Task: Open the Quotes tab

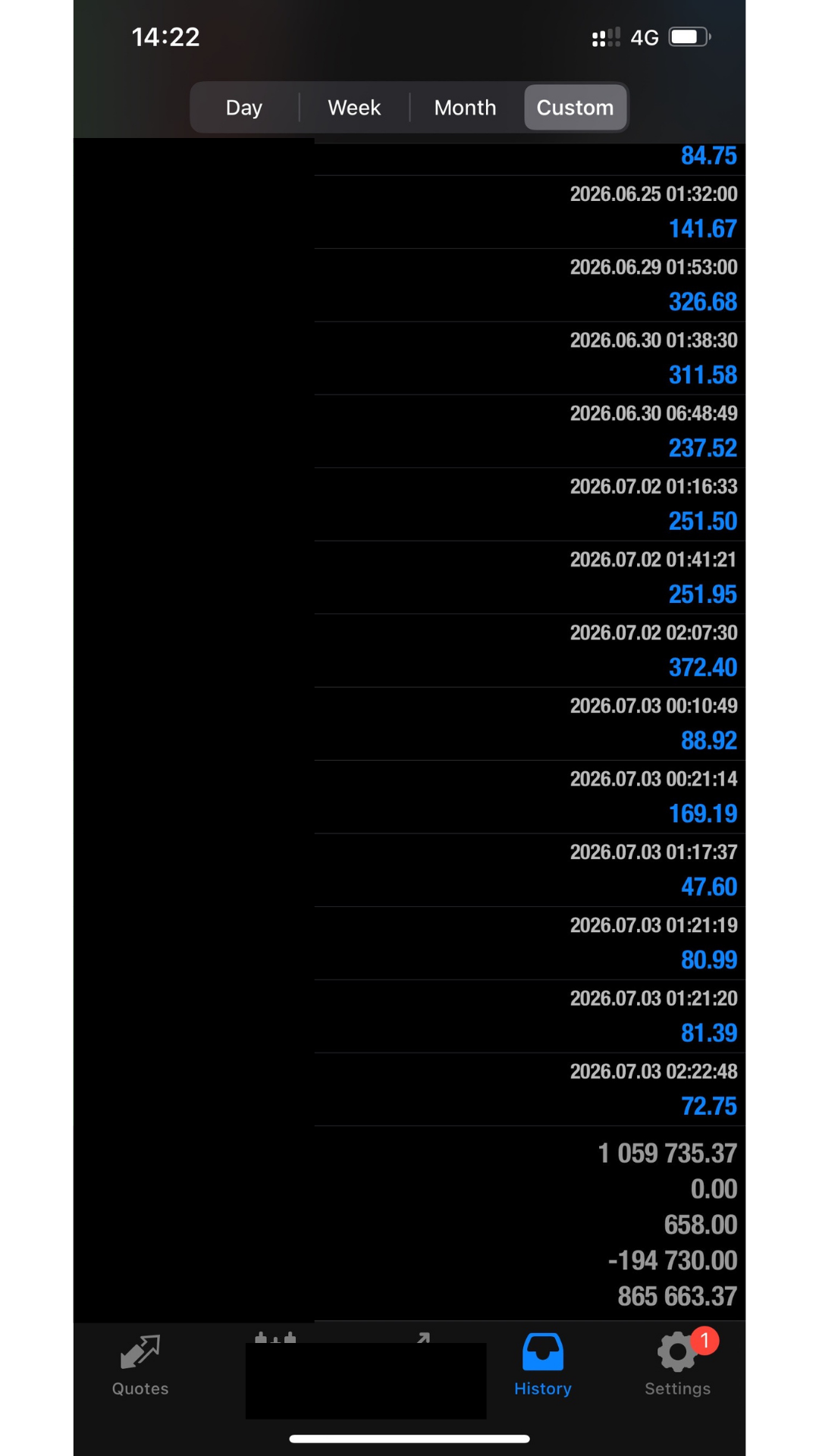Action: pos(140,1366)
